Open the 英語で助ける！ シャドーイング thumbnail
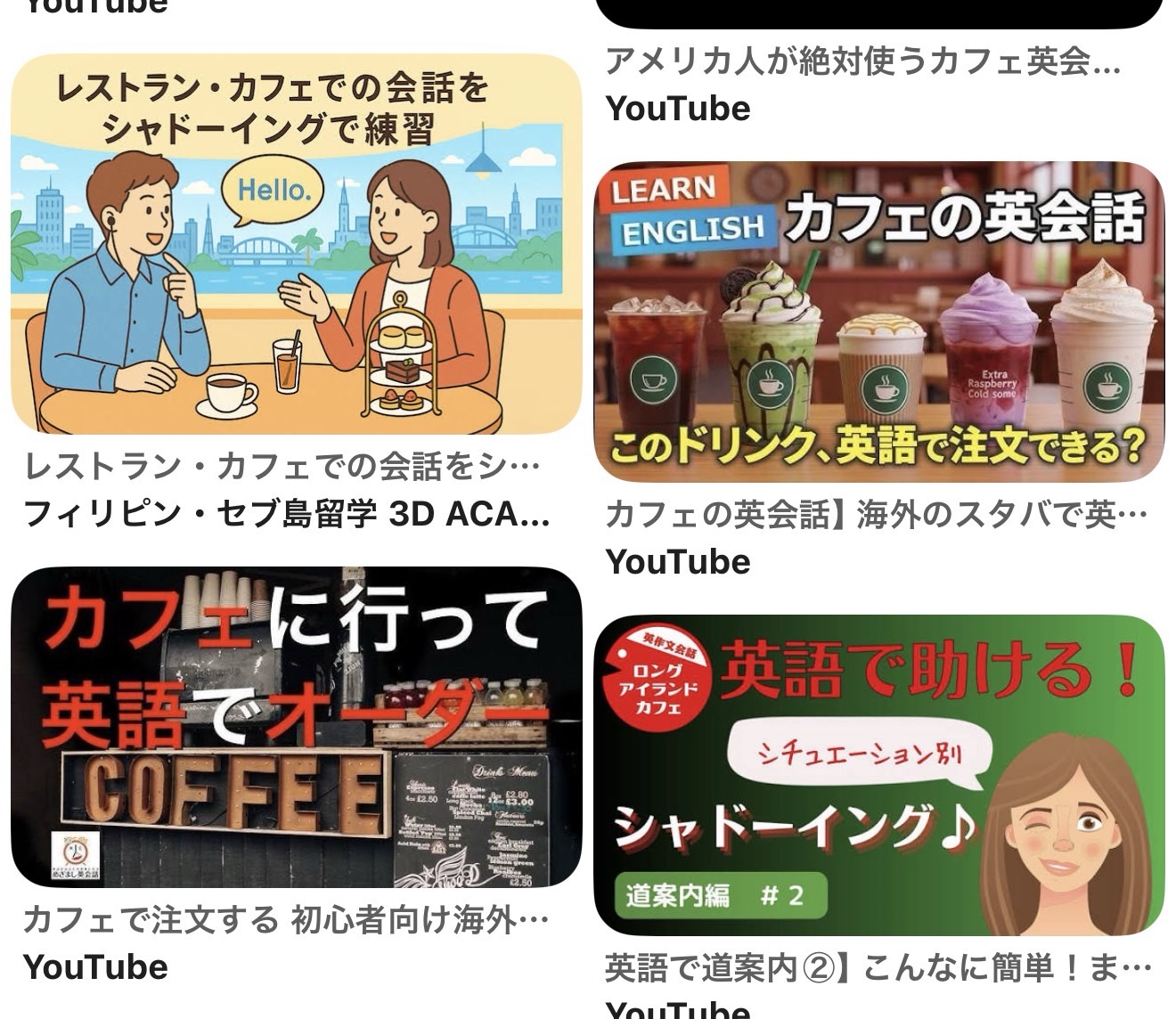 [x=878, y=775]
